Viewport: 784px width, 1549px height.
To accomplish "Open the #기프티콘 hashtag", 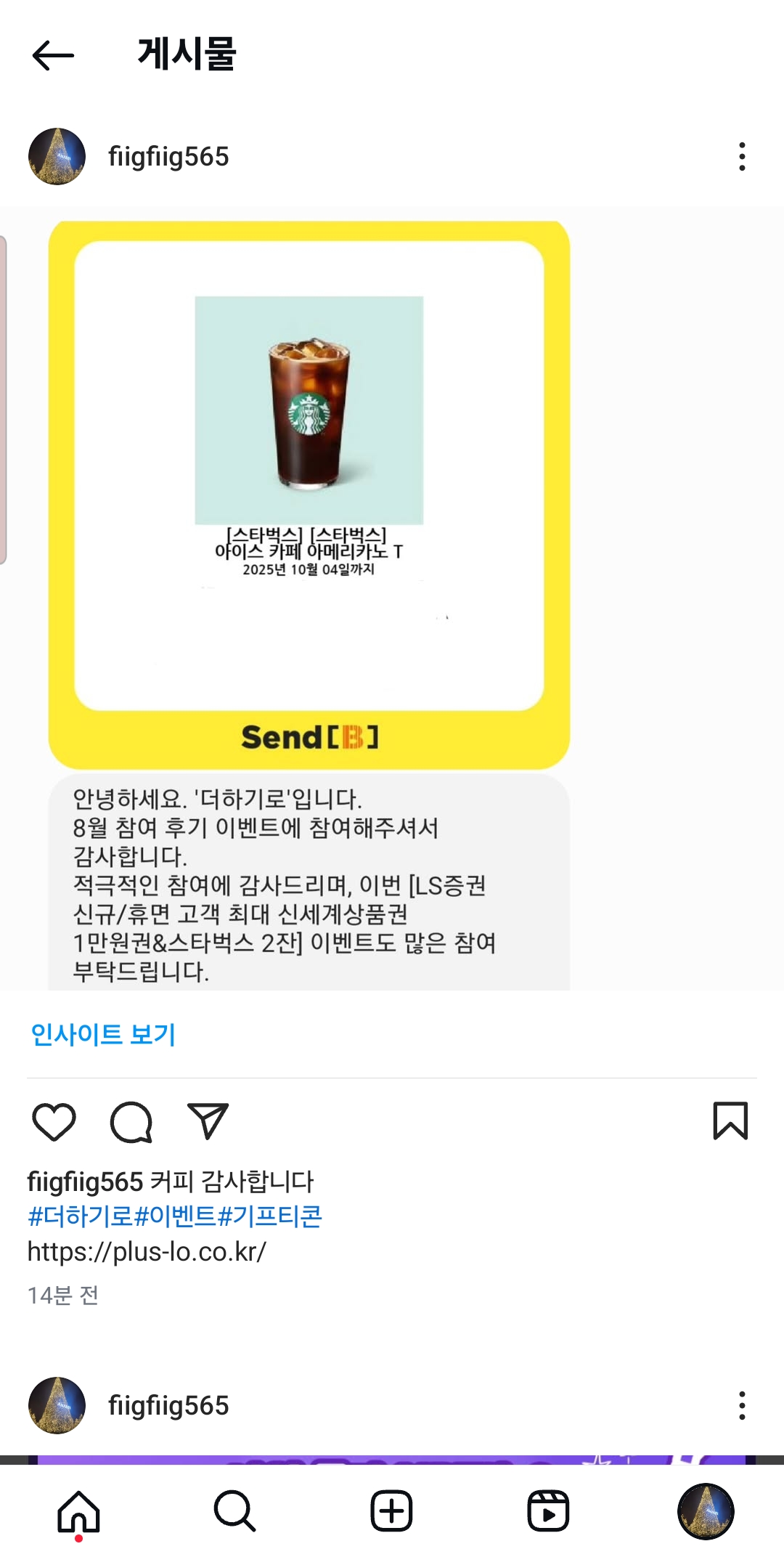I will point(269,1216).
